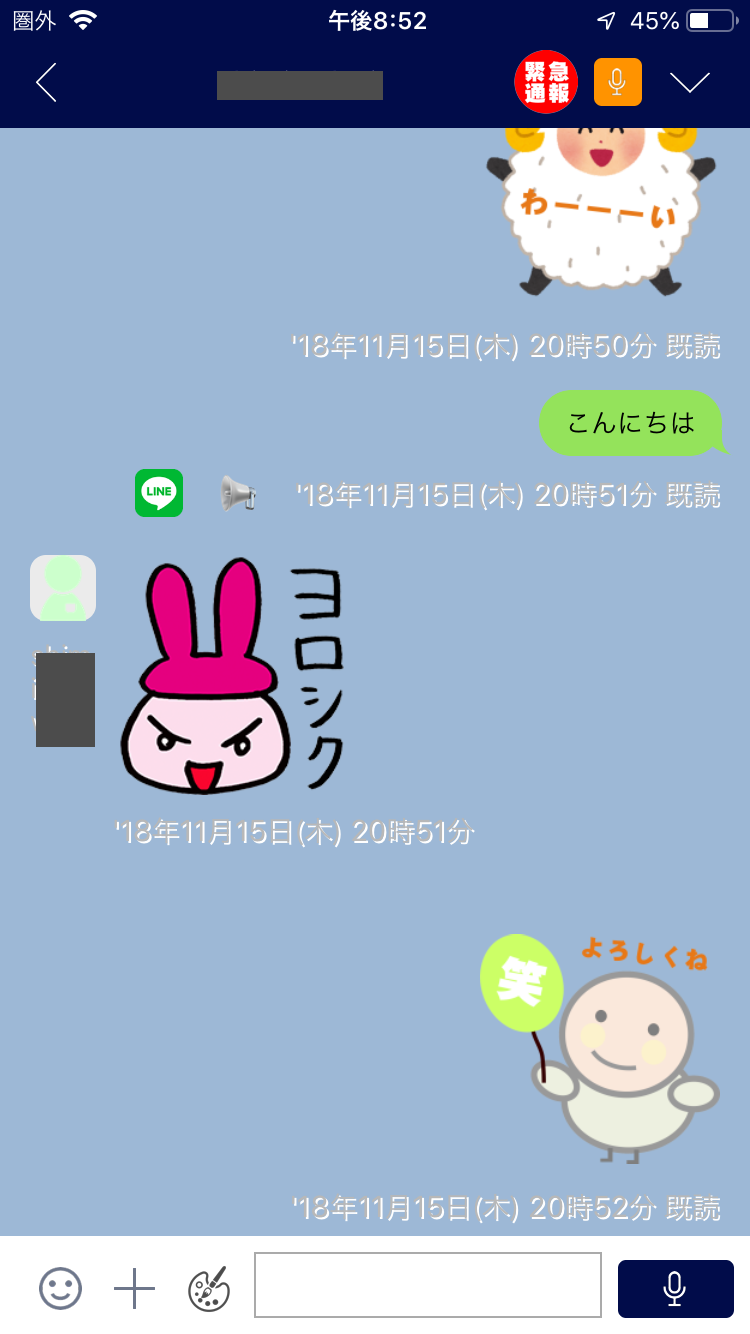The height and width of the screenshot is (1334, 750).
Task: Tap the ヨロシク rabbit sticker
Action: pos(232,677)
